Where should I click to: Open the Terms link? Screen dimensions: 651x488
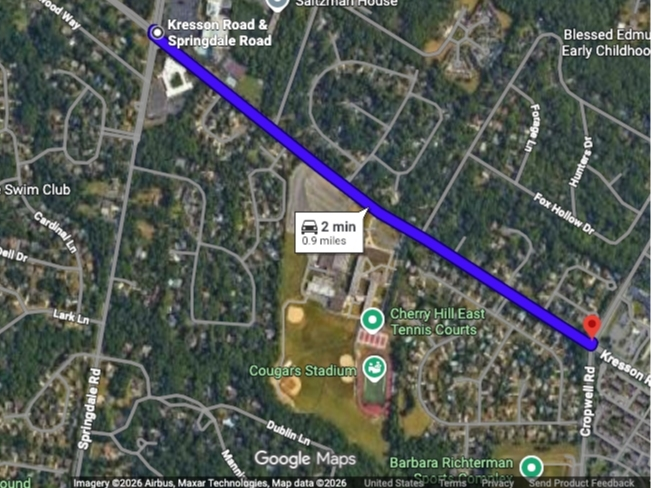[452, 482]
